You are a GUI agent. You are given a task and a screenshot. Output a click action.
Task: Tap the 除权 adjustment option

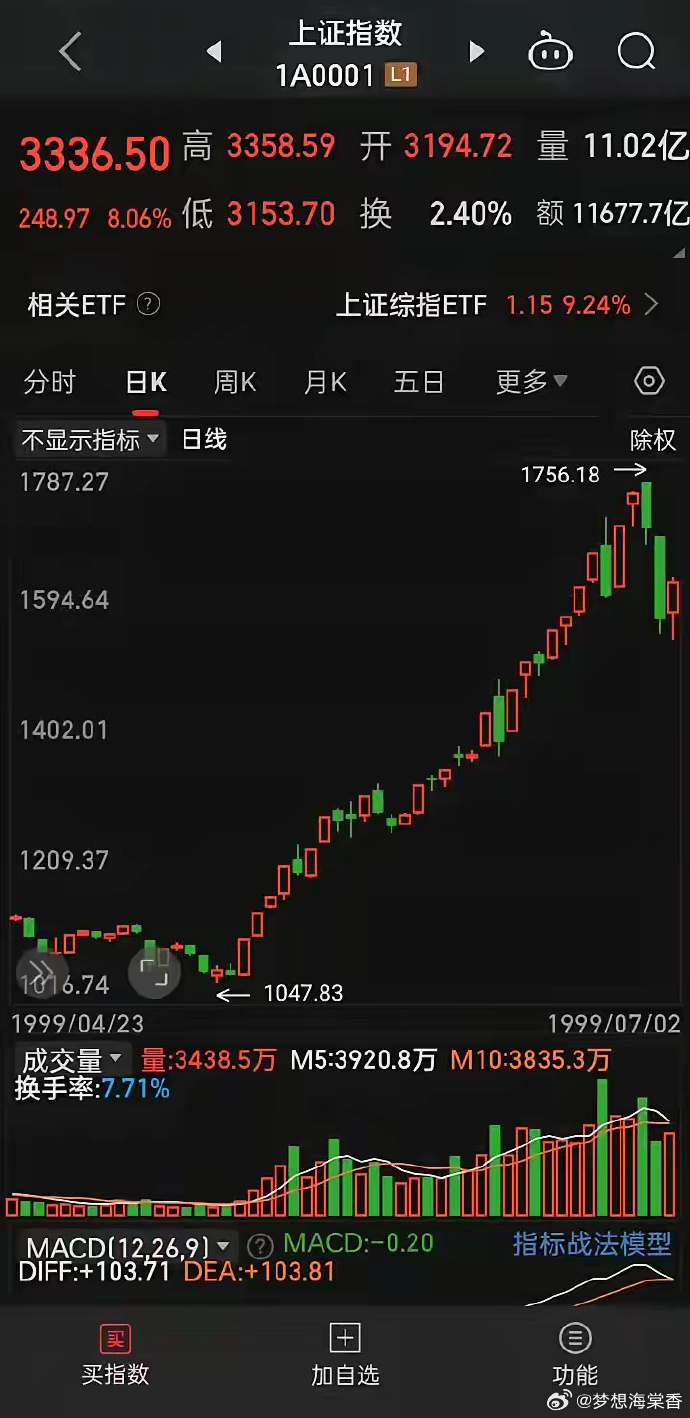coord(653,440)
